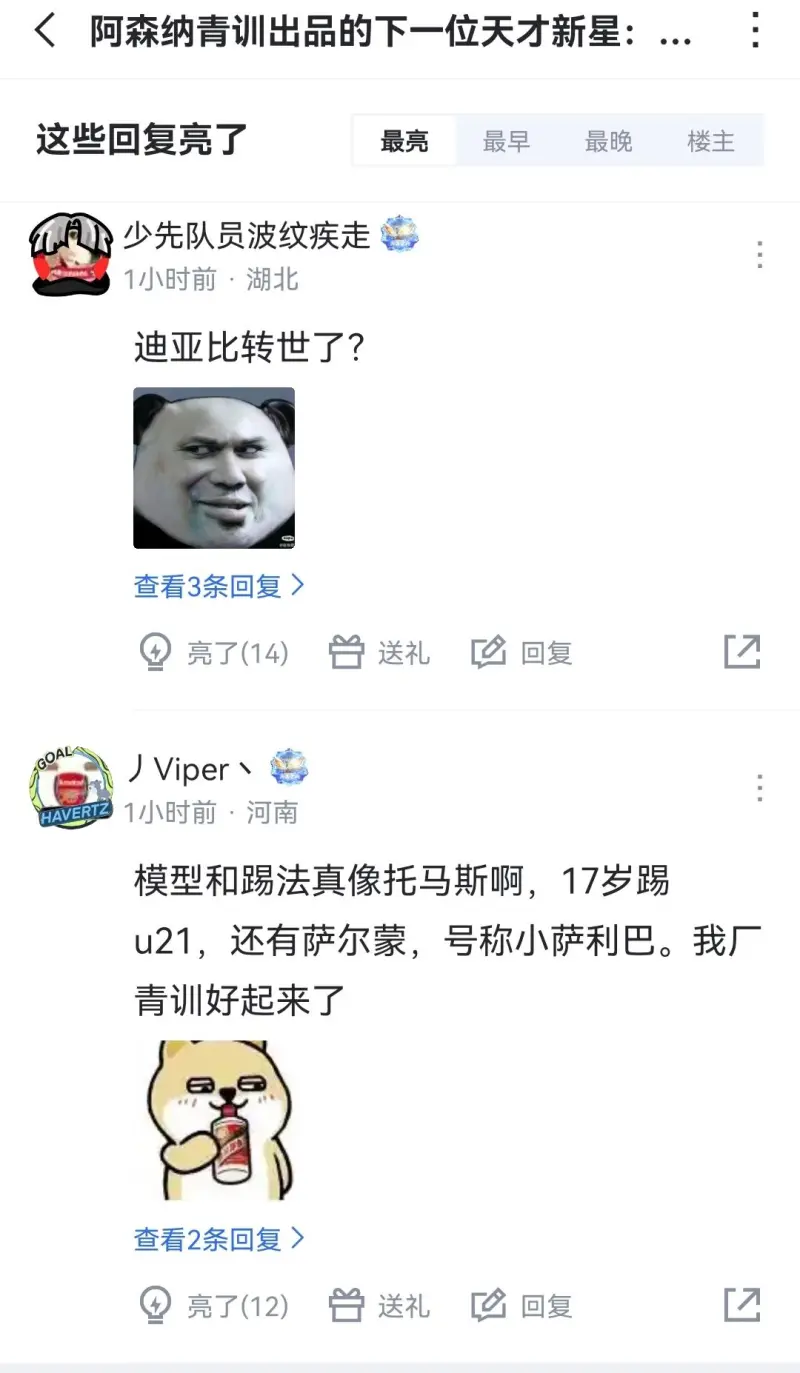Expand 查看3条回复 under the first comment
The width and height of the screenshot is (800, 1373).
219,586
